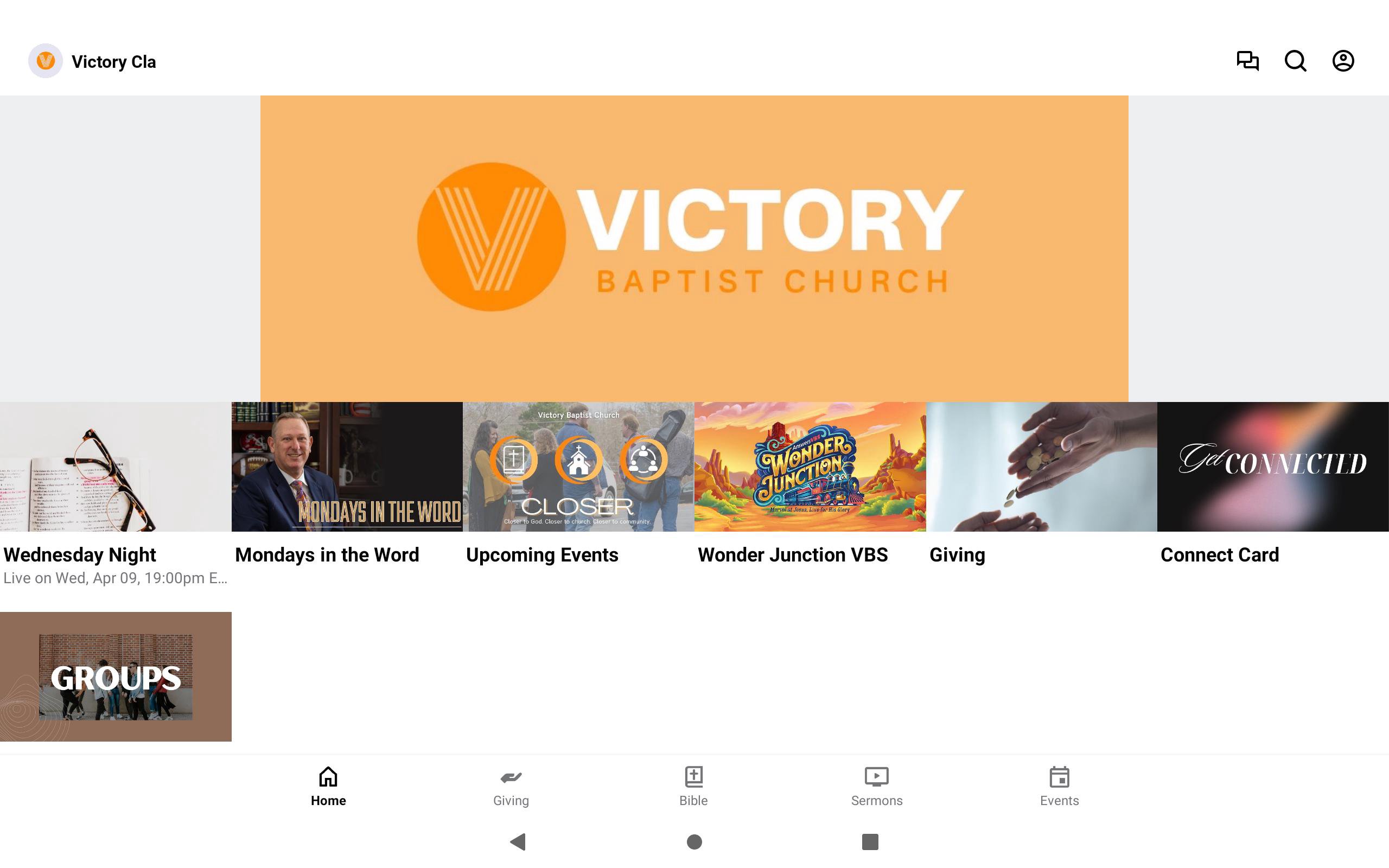Tap the system back button
Image resolution: width=1389 pixels, height=868 pixels.
[518, 841]
